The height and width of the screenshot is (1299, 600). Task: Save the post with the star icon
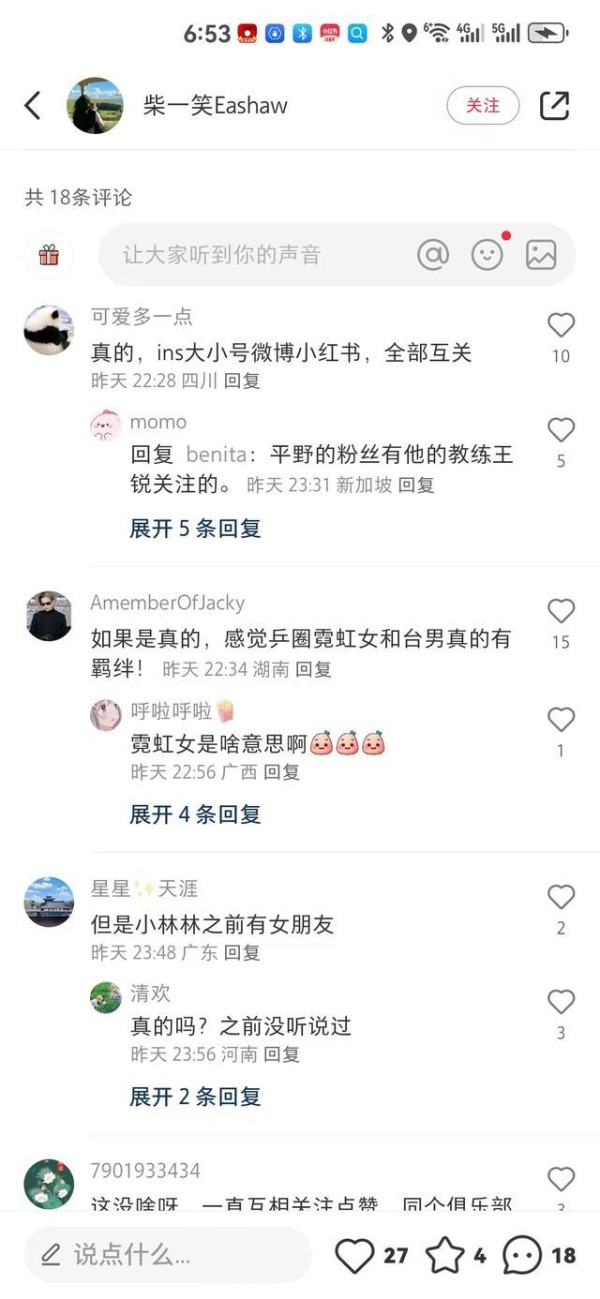click(445, 1255)
